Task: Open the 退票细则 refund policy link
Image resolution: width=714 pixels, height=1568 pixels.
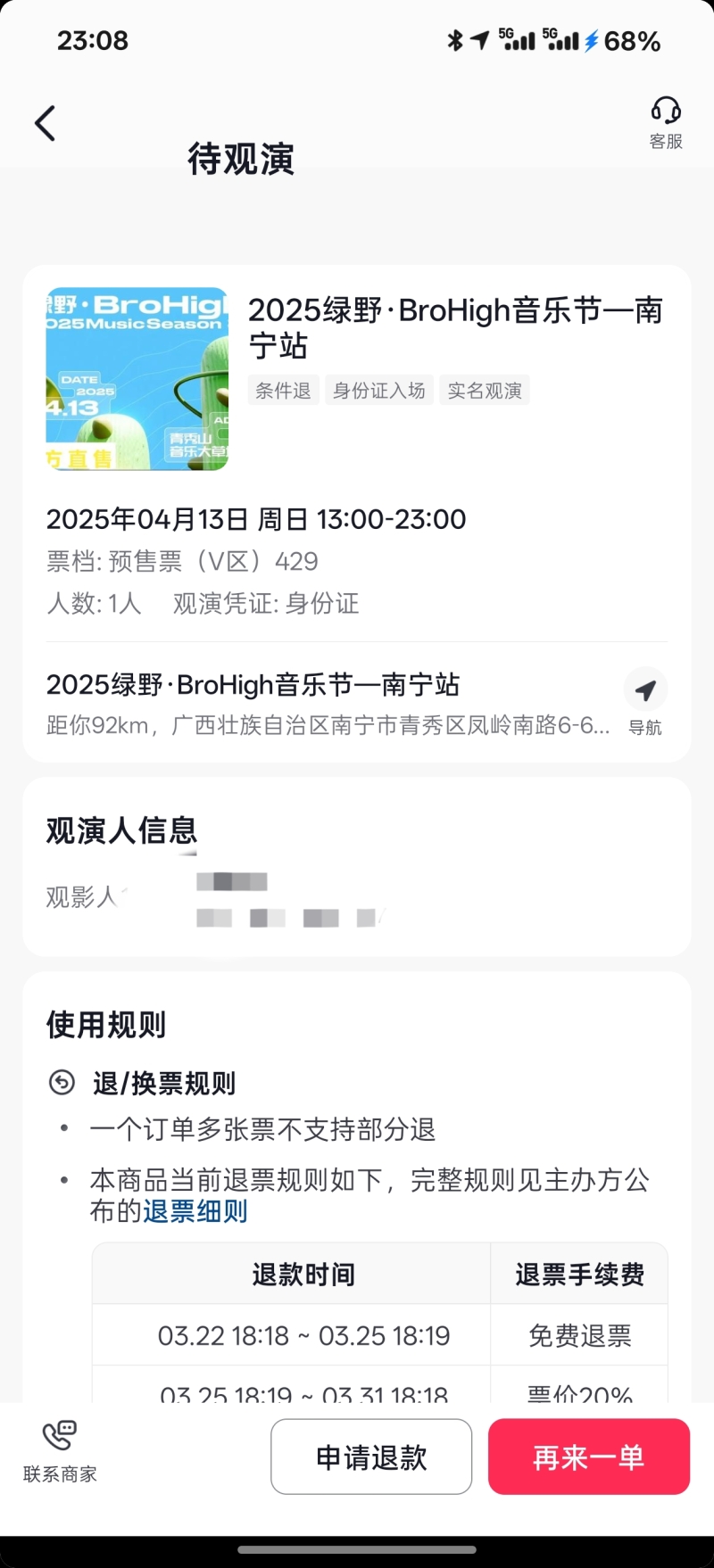Action: (195, 1211)
